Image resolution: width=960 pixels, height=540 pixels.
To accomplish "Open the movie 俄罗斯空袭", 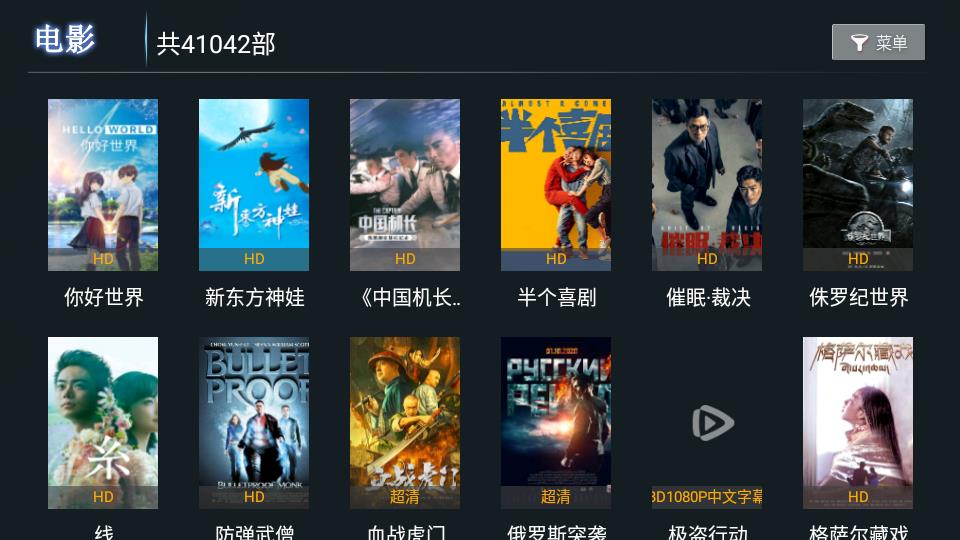I will tap(556, 423).
